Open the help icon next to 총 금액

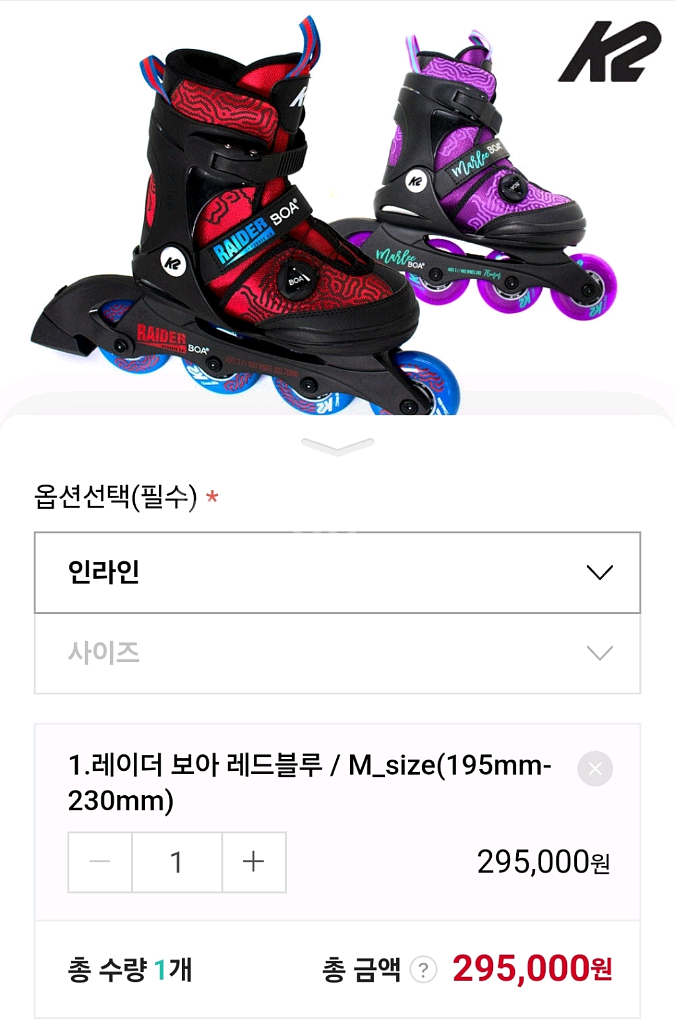pos(424,969)
